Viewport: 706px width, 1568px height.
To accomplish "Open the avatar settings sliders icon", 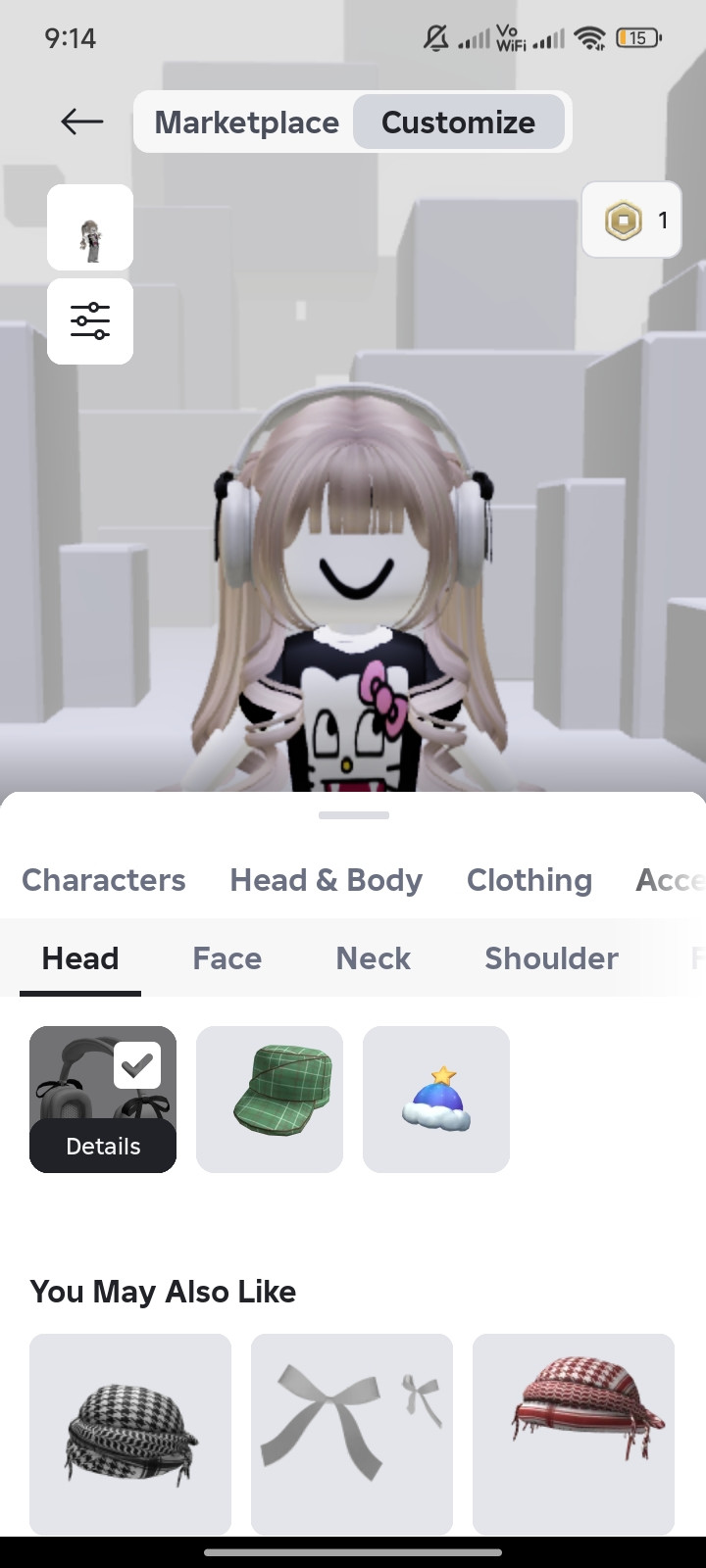I will tap(90, 321).
